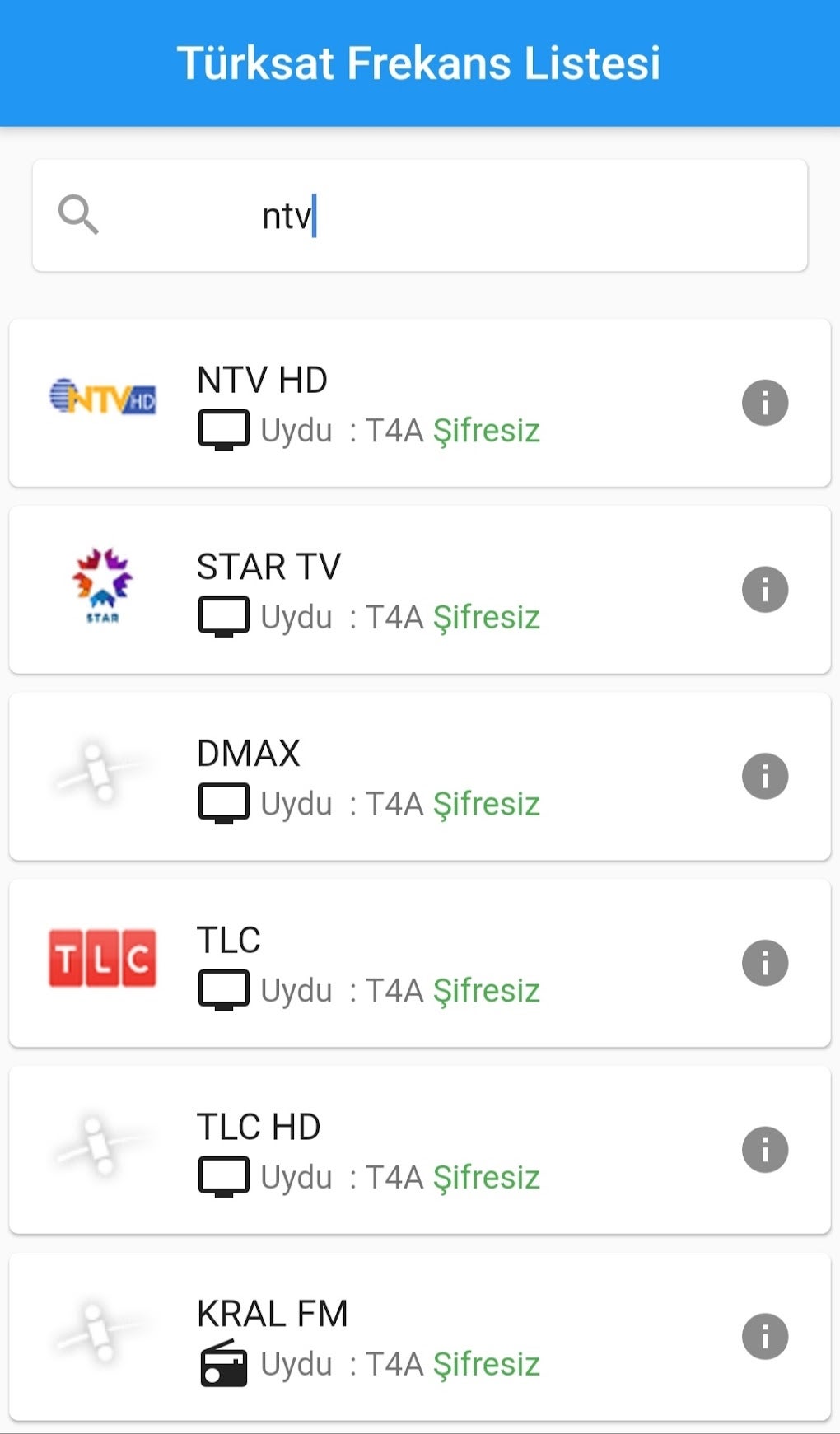Tap the info icon for DMAX
The height and width of the screenshot is (1434, 840).
765,775
